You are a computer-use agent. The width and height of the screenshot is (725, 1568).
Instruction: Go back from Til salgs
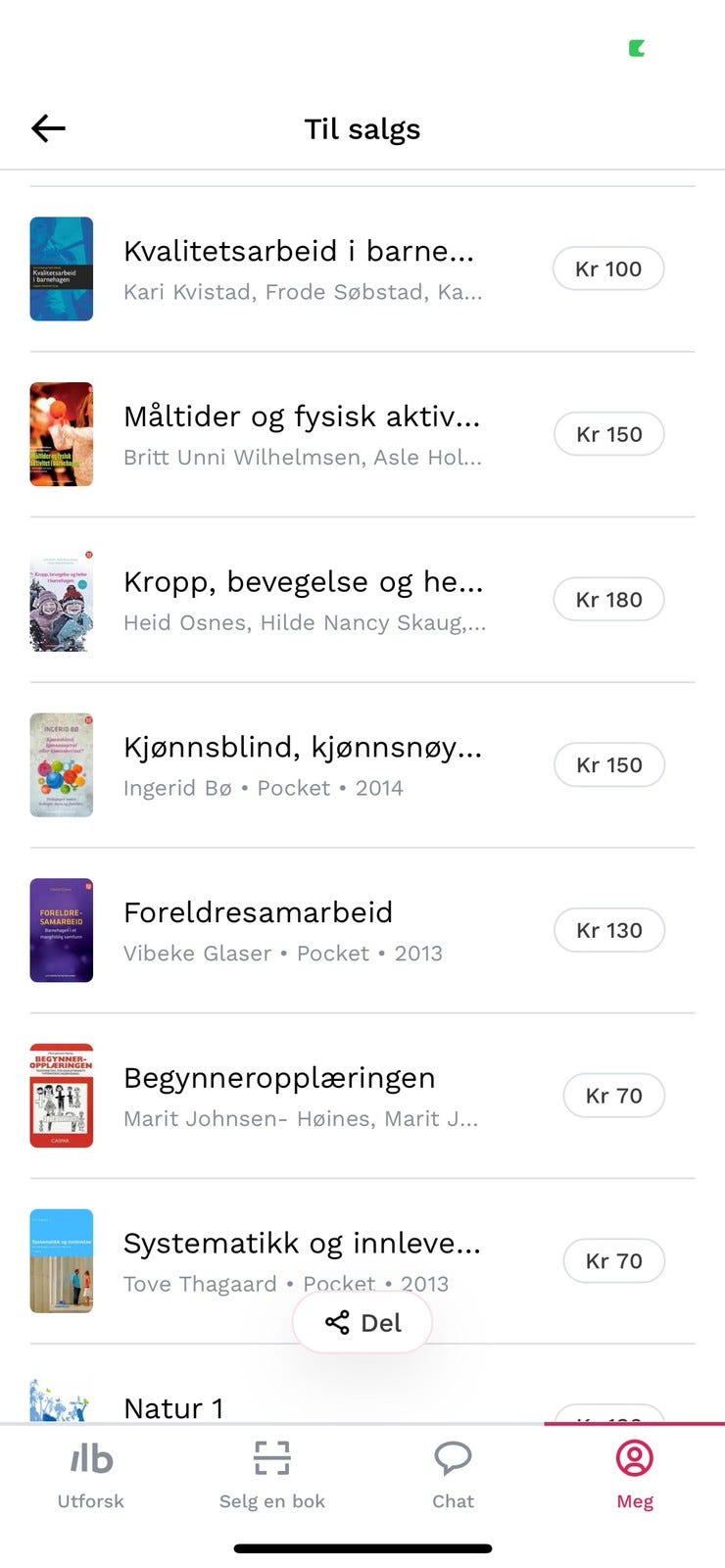pyautogui.click(x=48, y=128)
